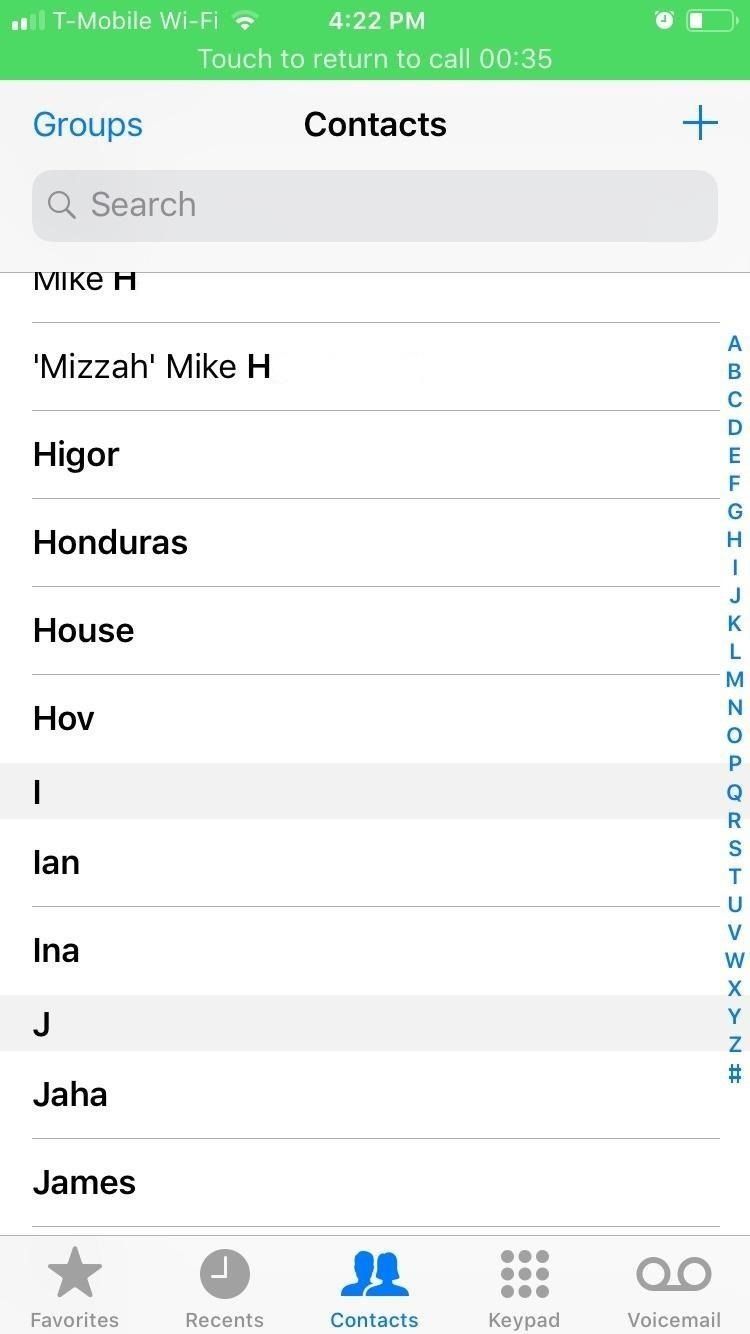750x1334 pixels.
Task: Open the Keypad tab
Action: pos(524,1286)
